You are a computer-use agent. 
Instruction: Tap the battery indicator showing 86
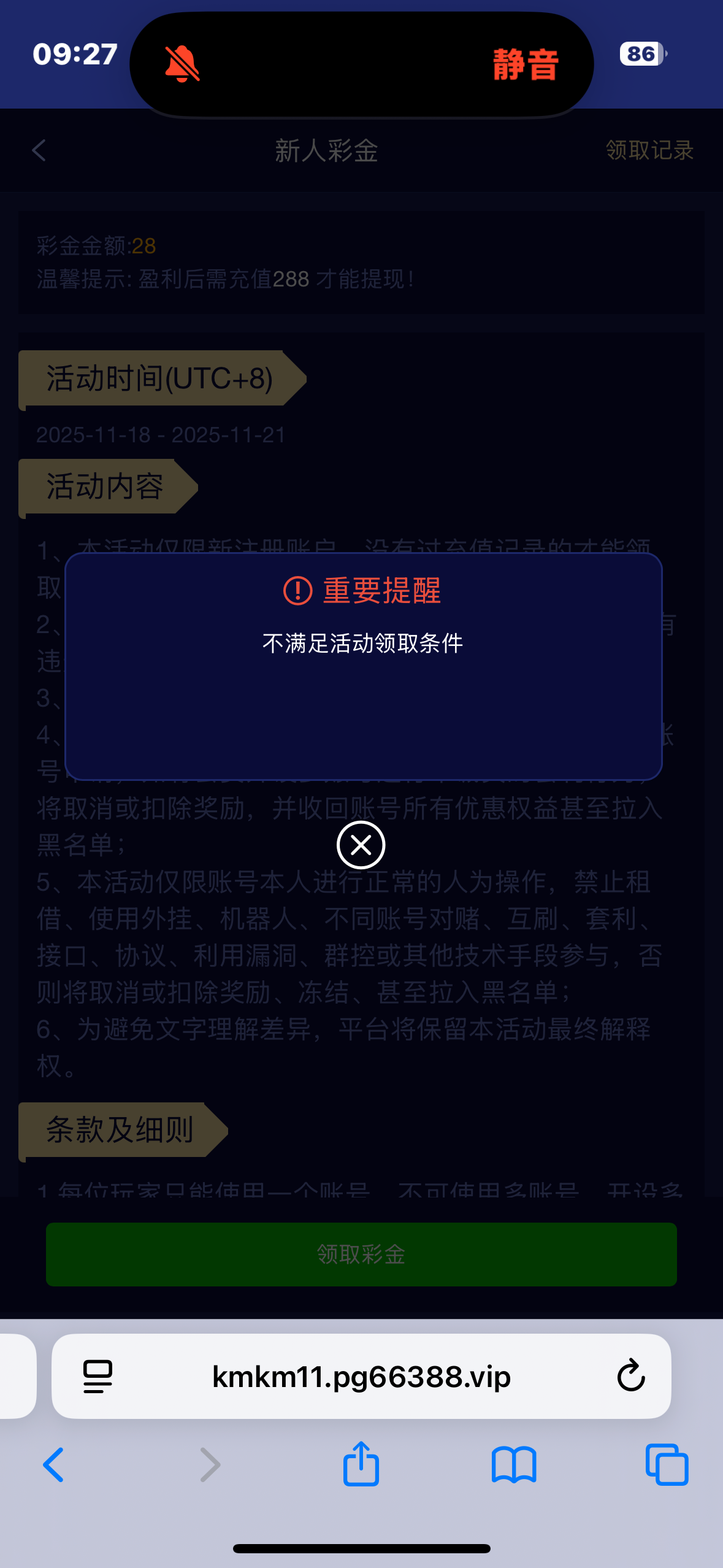coord(642,55)
